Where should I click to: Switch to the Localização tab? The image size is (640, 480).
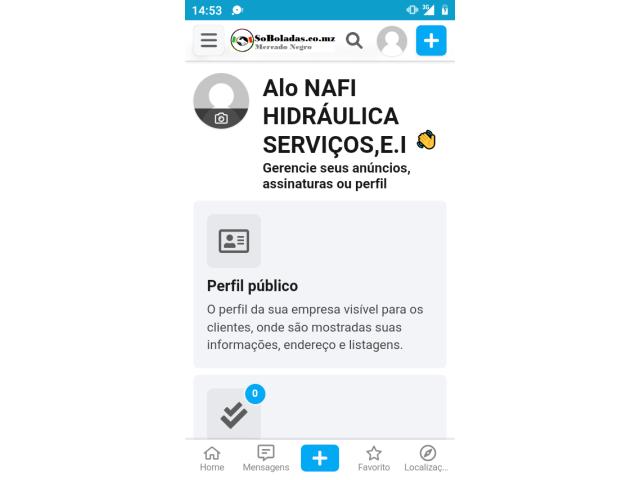click(427, 458)
